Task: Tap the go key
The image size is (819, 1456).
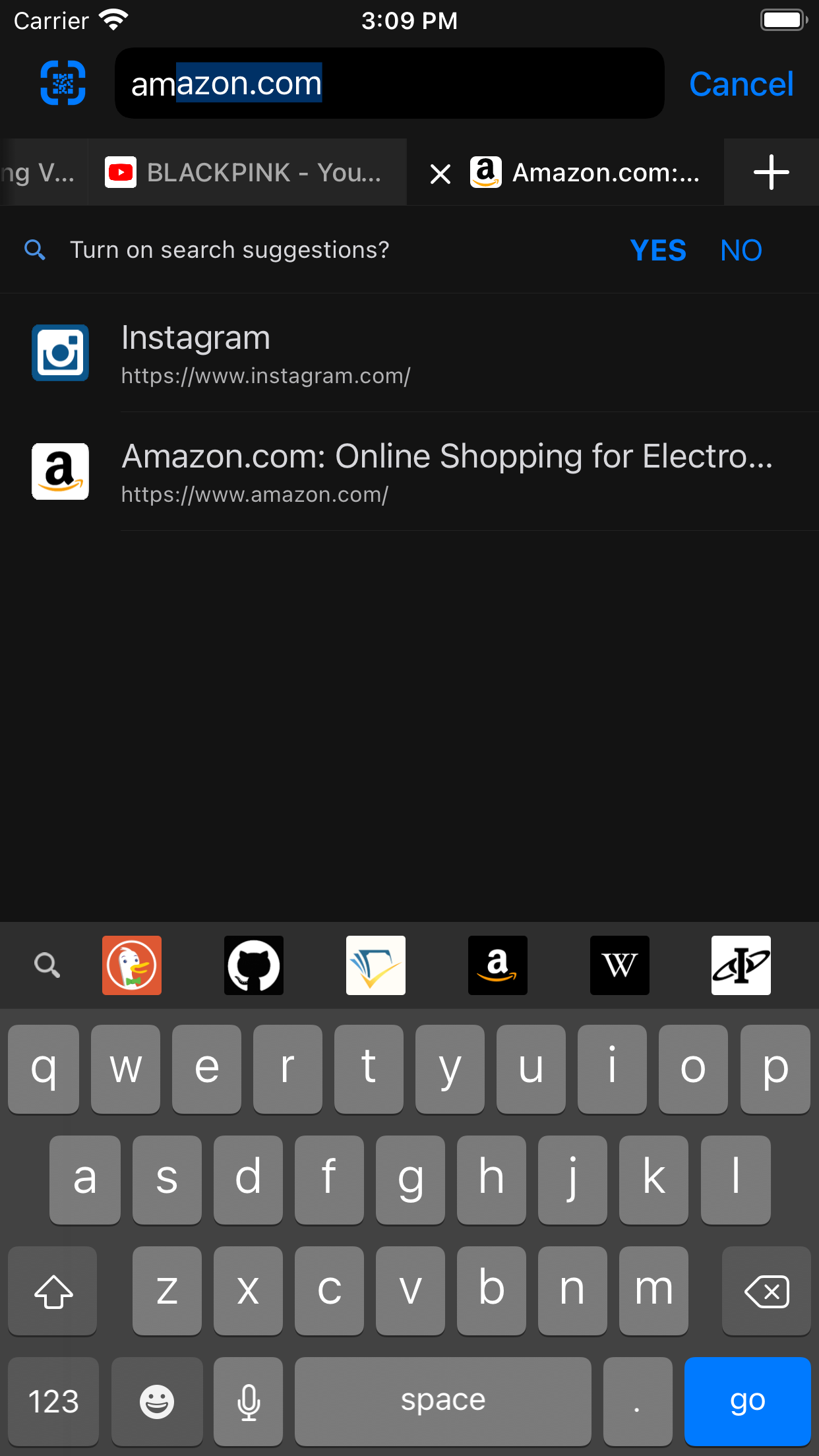Action: click(x=747, y=1401)
